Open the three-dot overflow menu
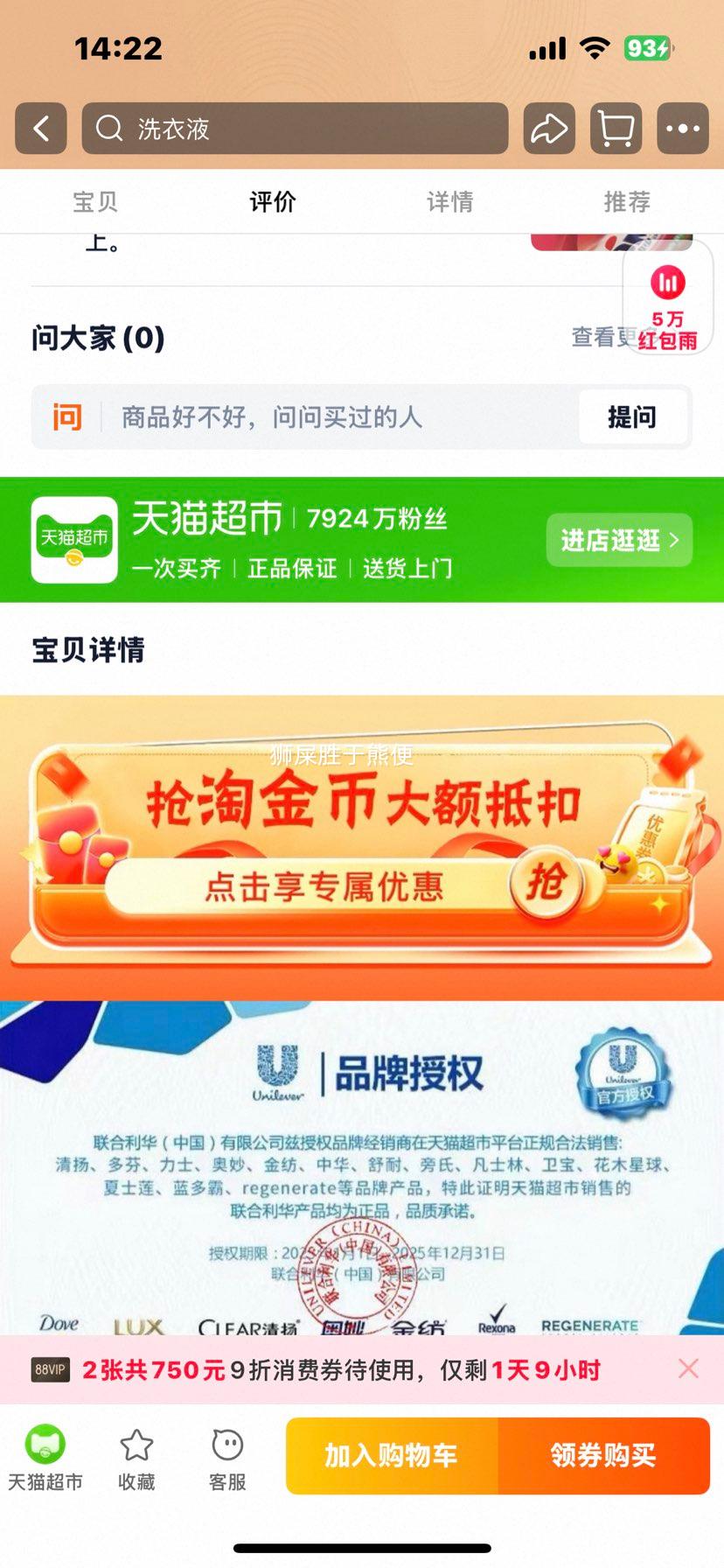This screenshot has width=724, height=1568. coord(682,129)
